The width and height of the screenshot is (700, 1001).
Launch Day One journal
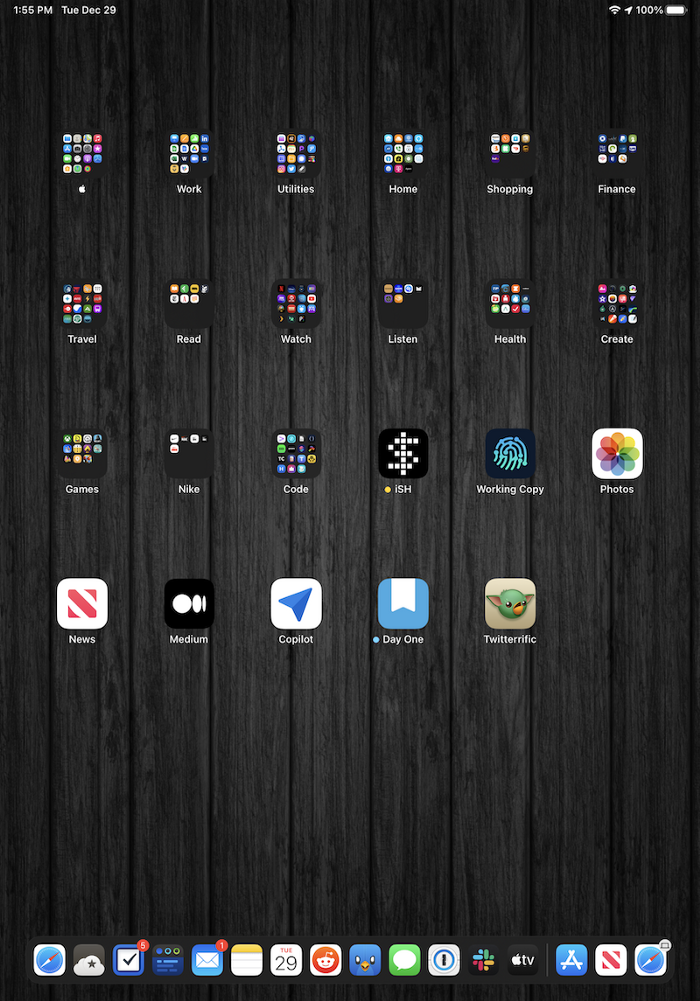[403, 604]
